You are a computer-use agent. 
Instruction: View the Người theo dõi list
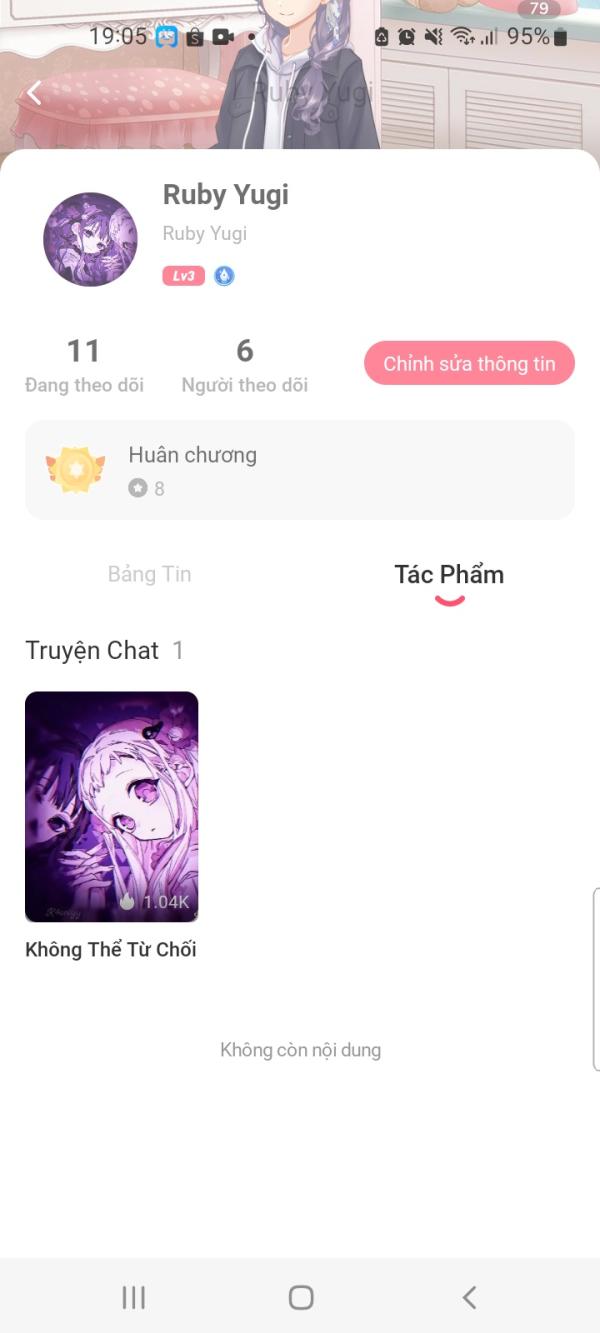click(244, 365)
